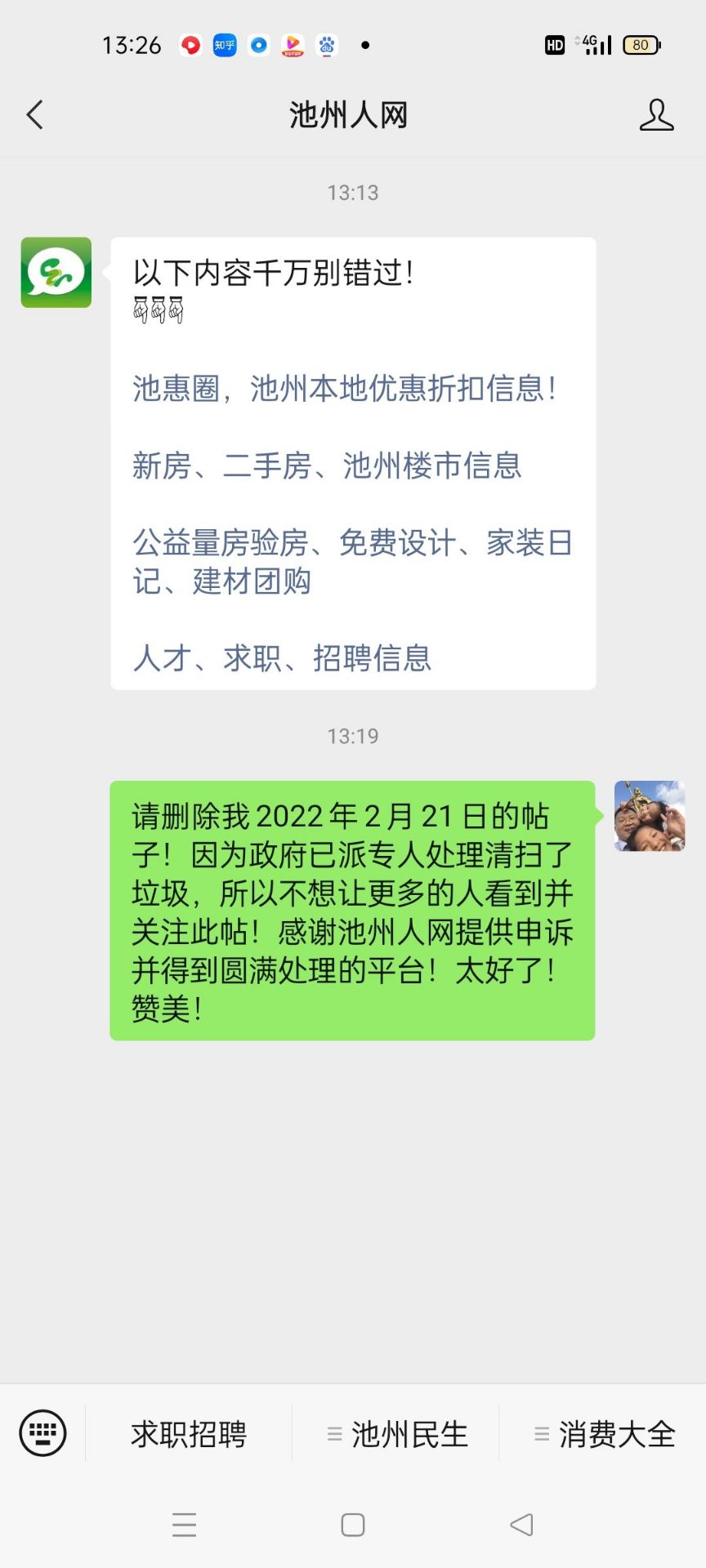Image resolution: width=706 pixels, height=1568 pixels.
Task: Open the account profile icon
Action: (656, 115)
